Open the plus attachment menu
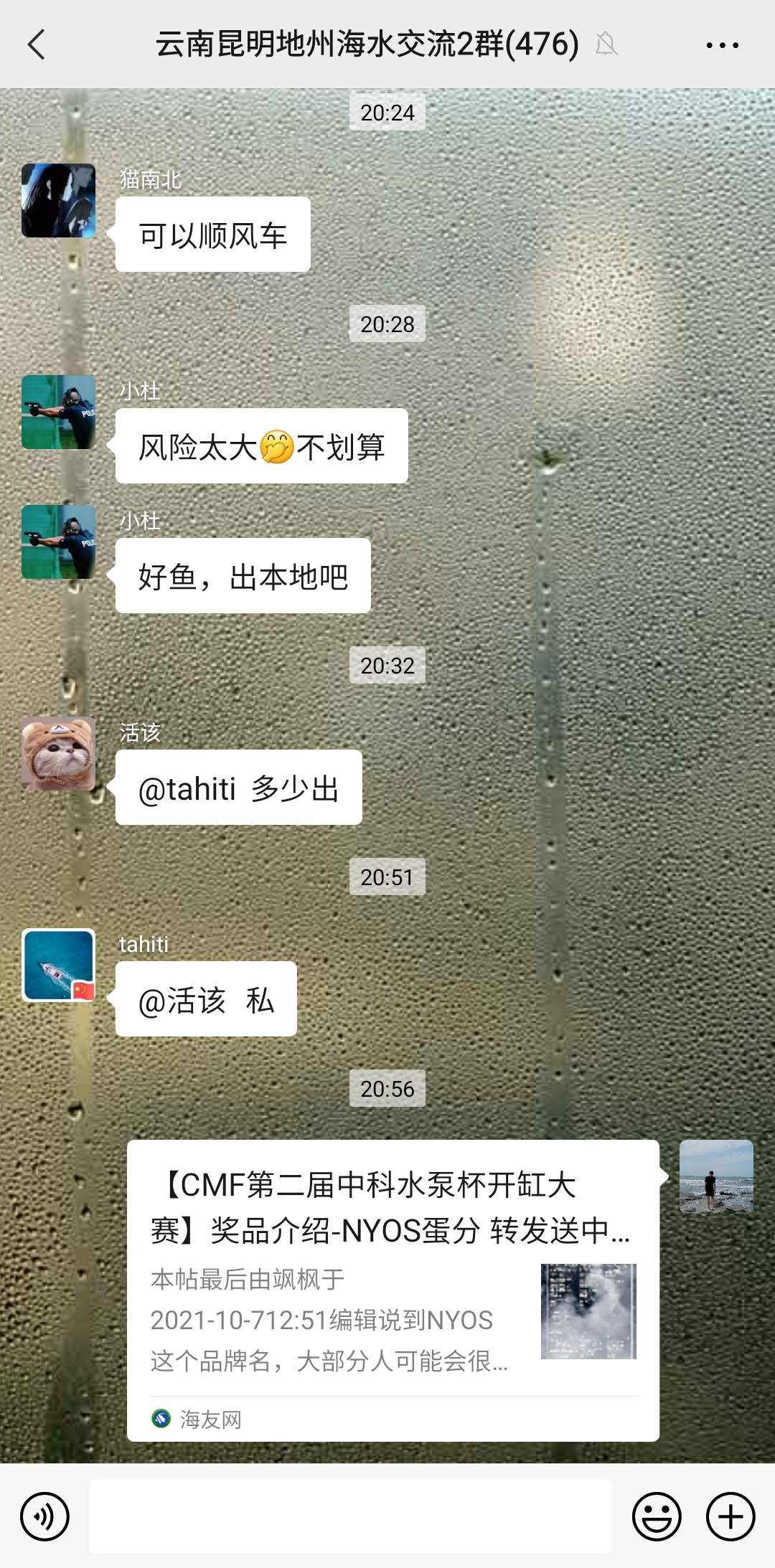This screenshot has height=1568, width=775. (731, 1516)
